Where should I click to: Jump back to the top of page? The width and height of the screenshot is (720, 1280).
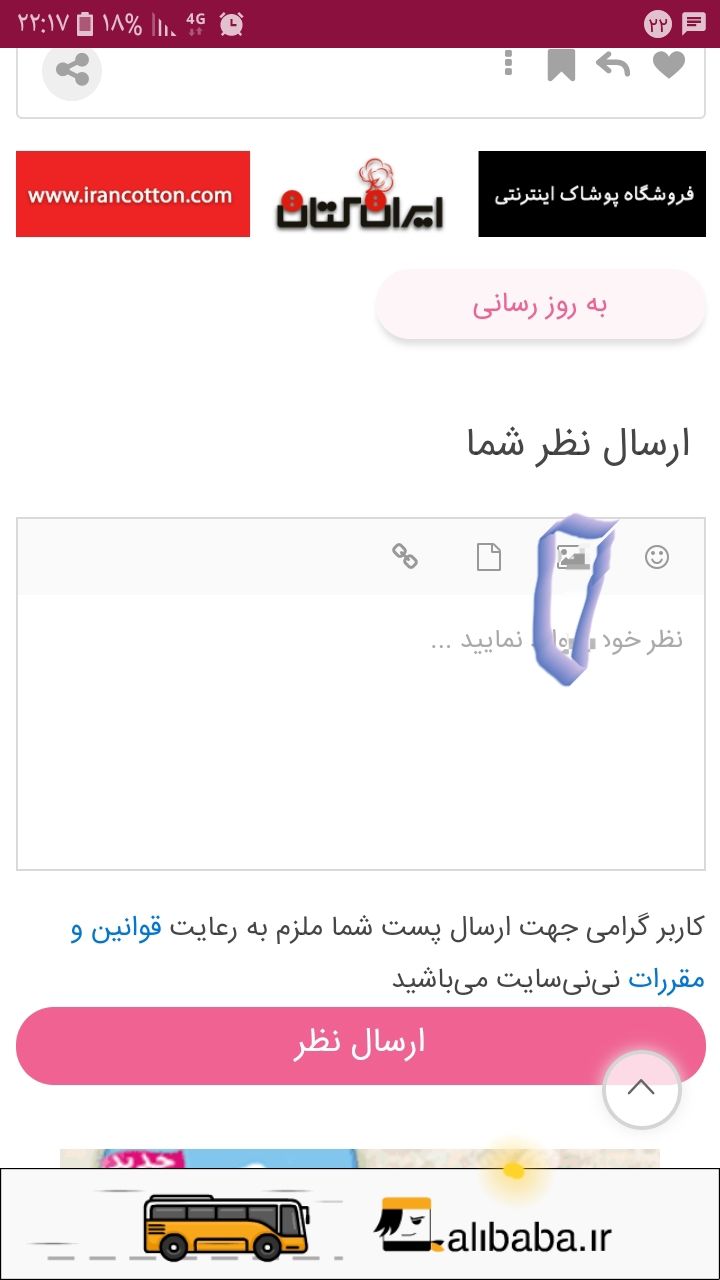point(641,1090)
